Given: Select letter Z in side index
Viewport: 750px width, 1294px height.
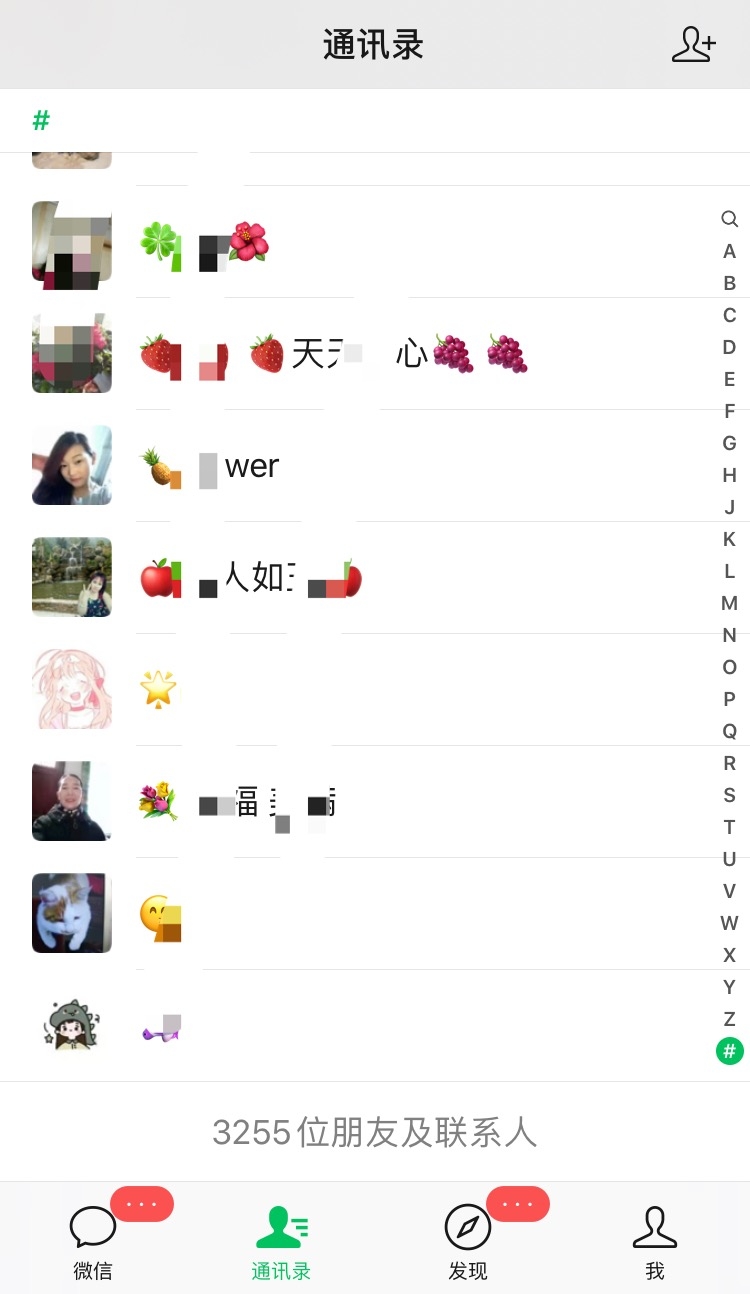Looking at the screenshot, I should (x=728, y=1019).
